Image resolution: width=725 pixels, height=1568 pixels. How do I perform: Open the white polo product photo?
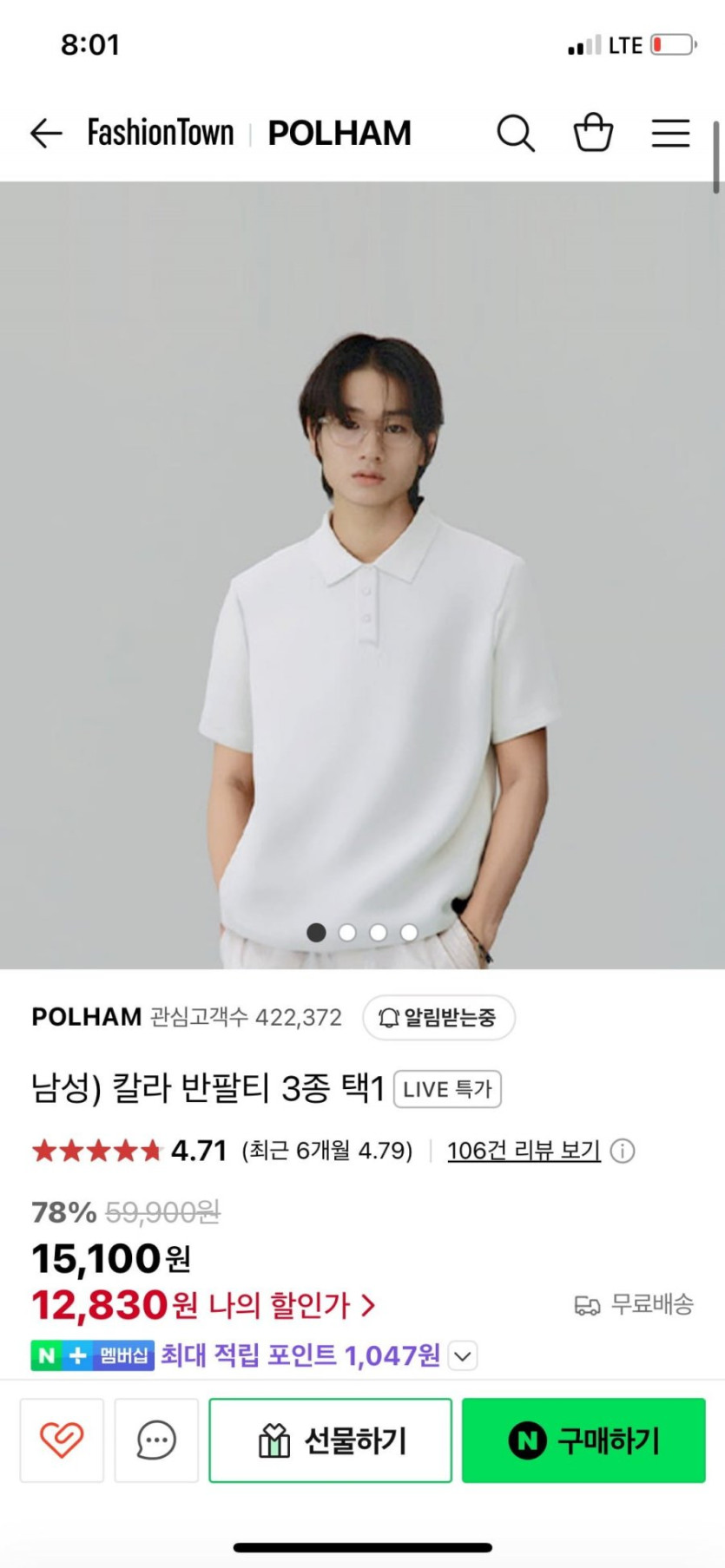362,607
